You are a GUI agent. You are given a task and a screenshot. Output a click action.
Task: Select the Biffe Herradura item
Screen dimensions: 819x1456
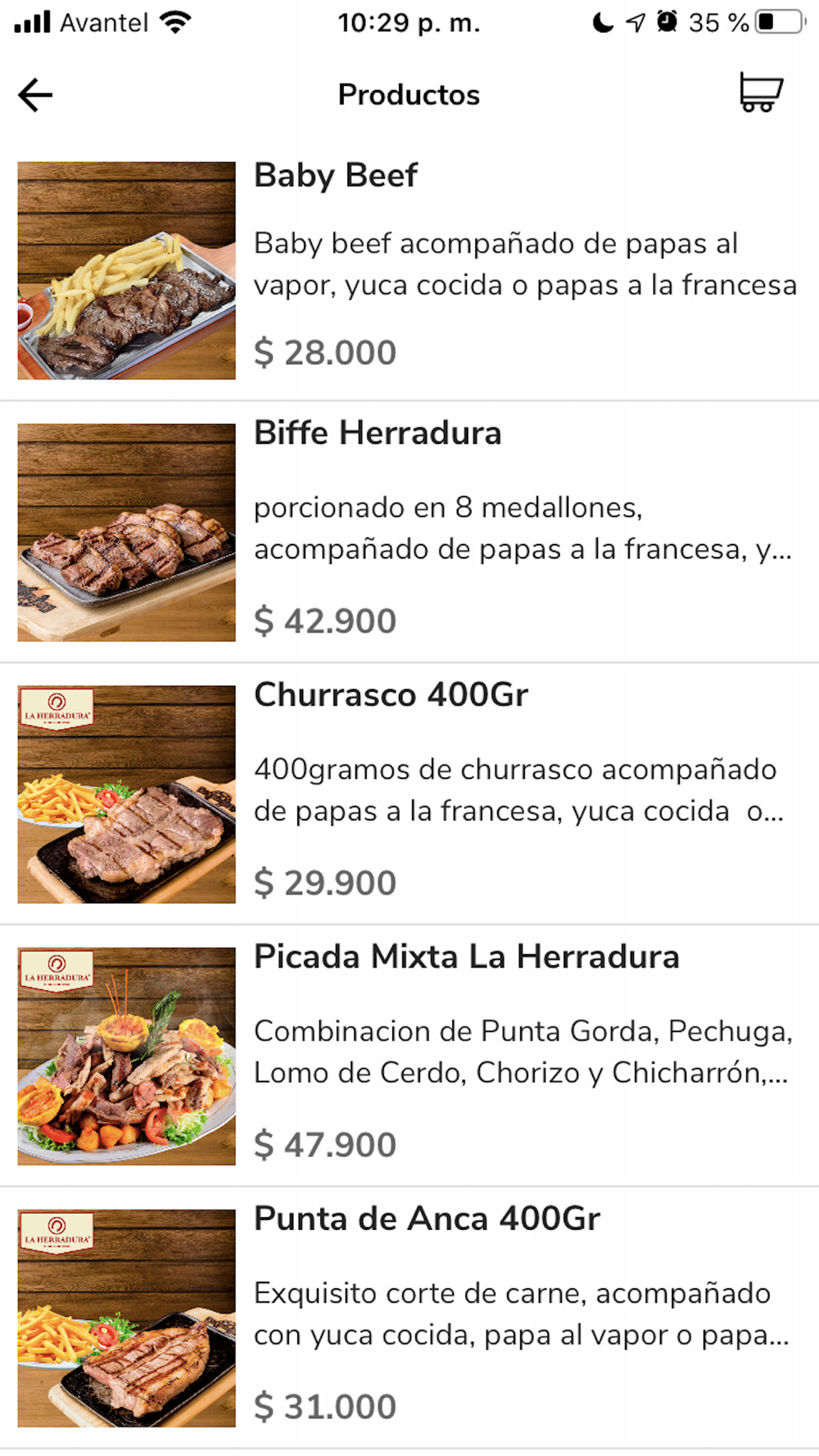(409, 532)
